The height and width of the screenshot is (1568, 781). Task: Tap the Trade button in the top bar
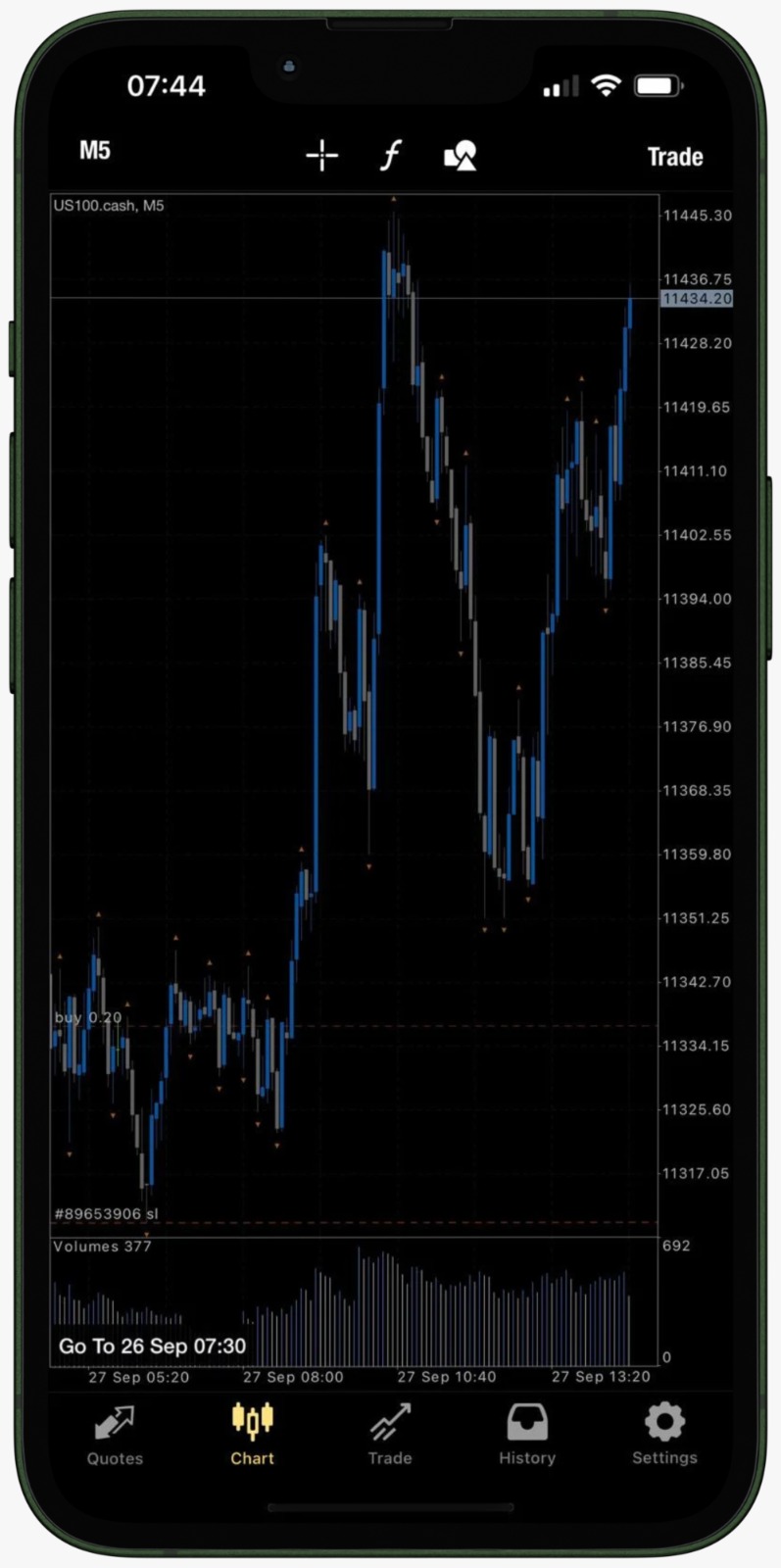pos(675,156)
